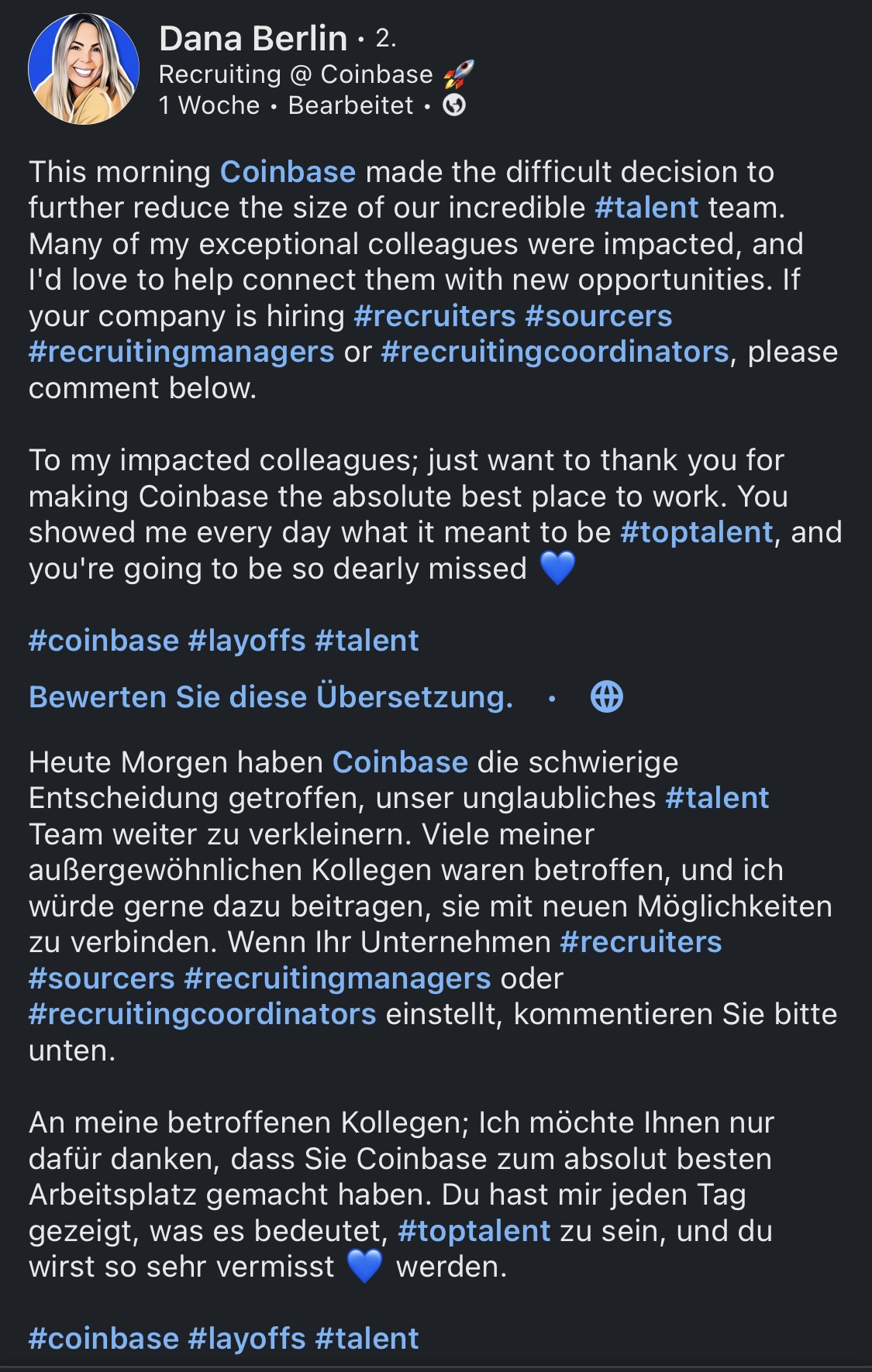872x1372 pixels.
Task: Open Dana Berlin's profile picture
Action: click(x=84, y=69)
